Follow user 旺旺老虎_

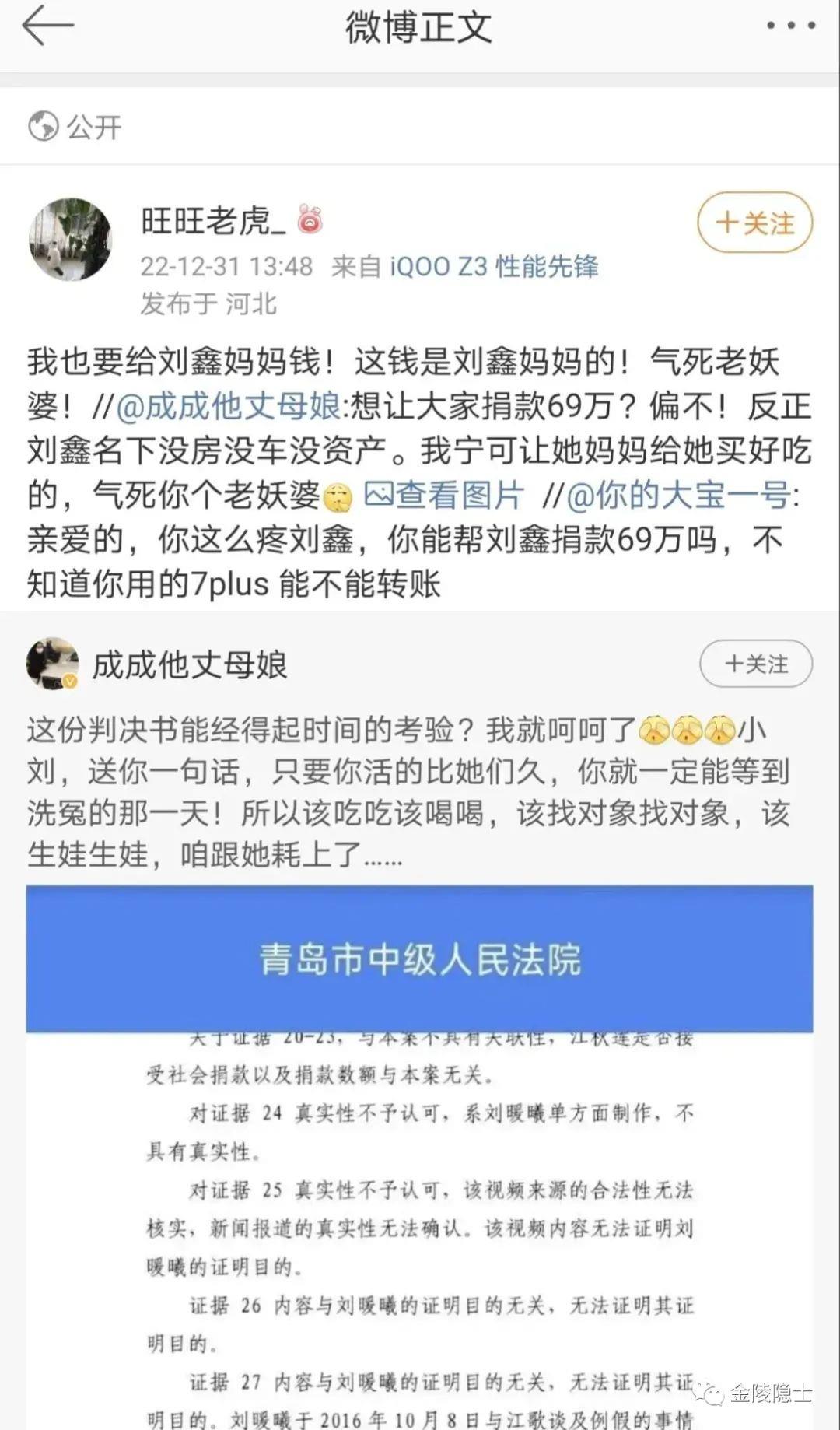pyautogui.click(x=754, y=223)
